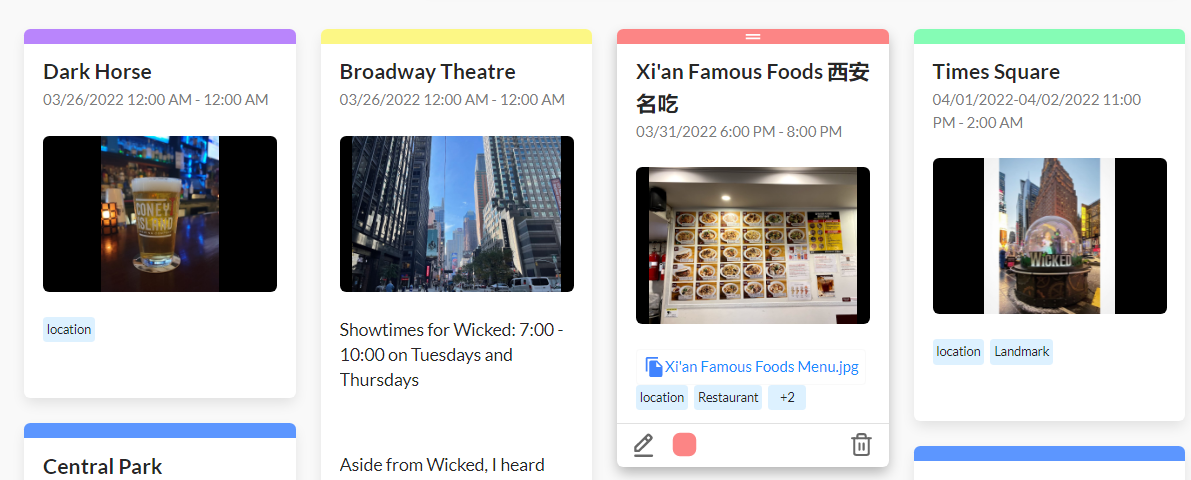This screenshot has height=480, width=1191.
Task: Tap the Restaurant tag chip
Action: point(728,398)
